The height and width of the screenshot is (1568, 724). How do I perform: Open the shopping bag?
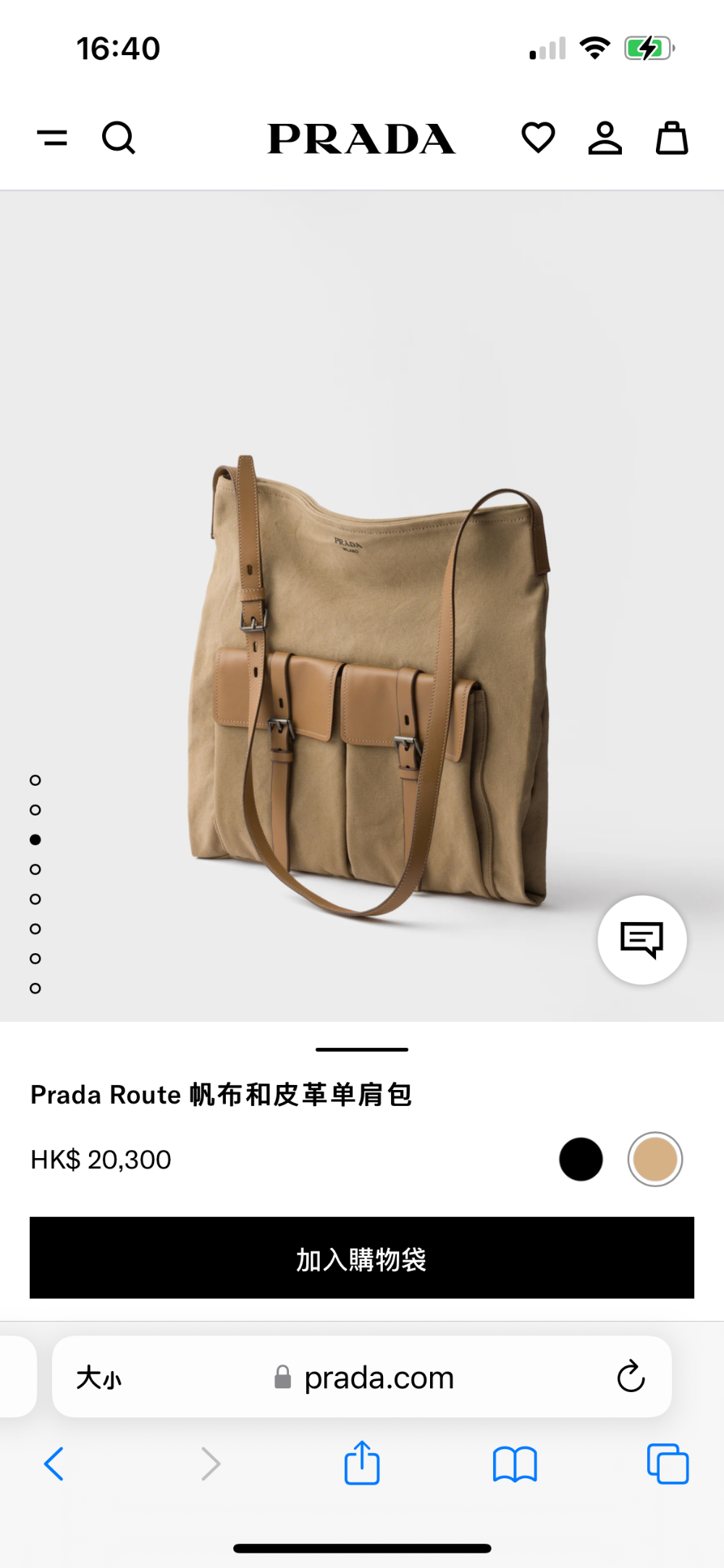click(x=672, y=138)
